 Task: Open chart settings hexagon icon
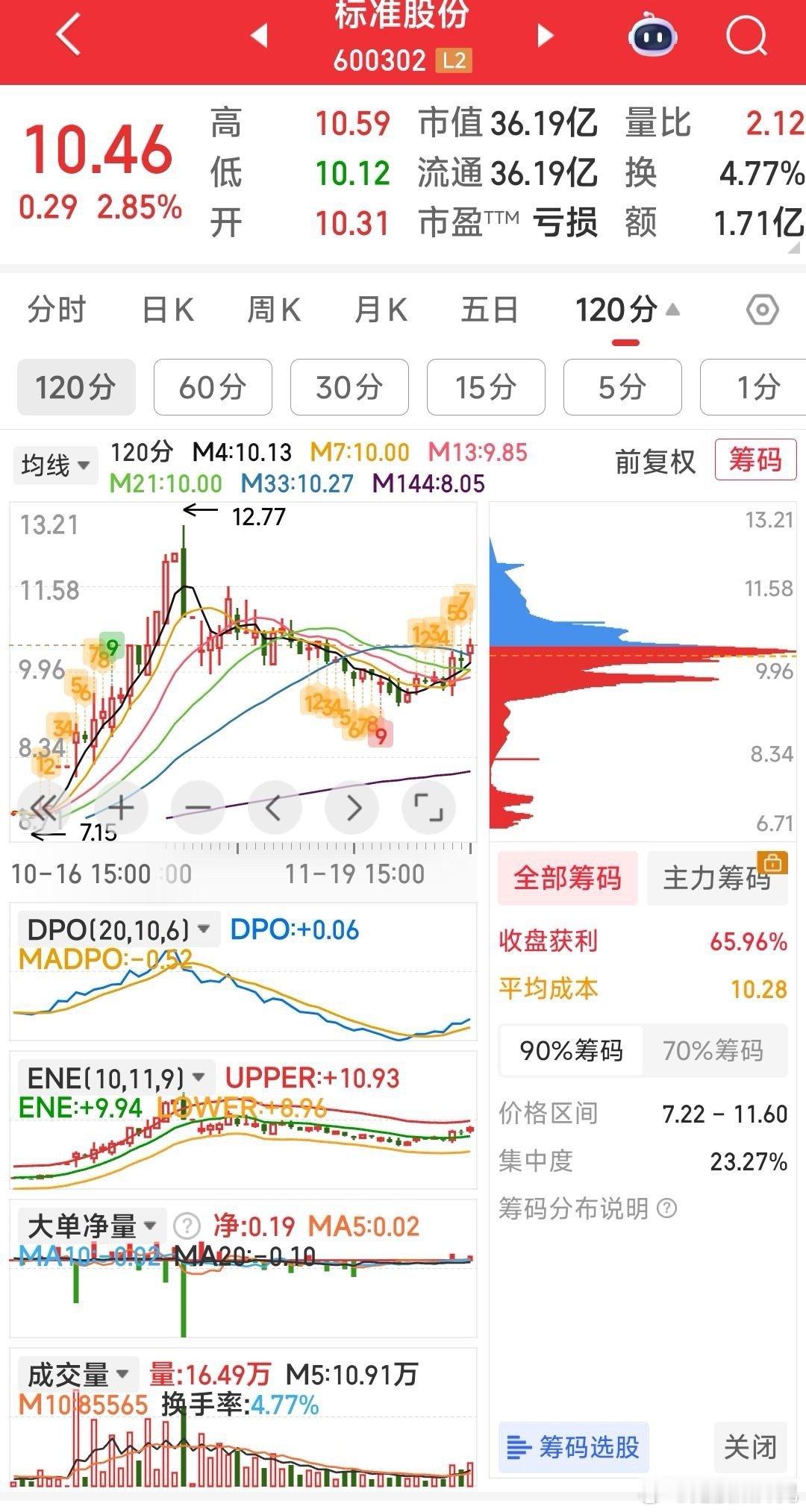pos(762,310)
